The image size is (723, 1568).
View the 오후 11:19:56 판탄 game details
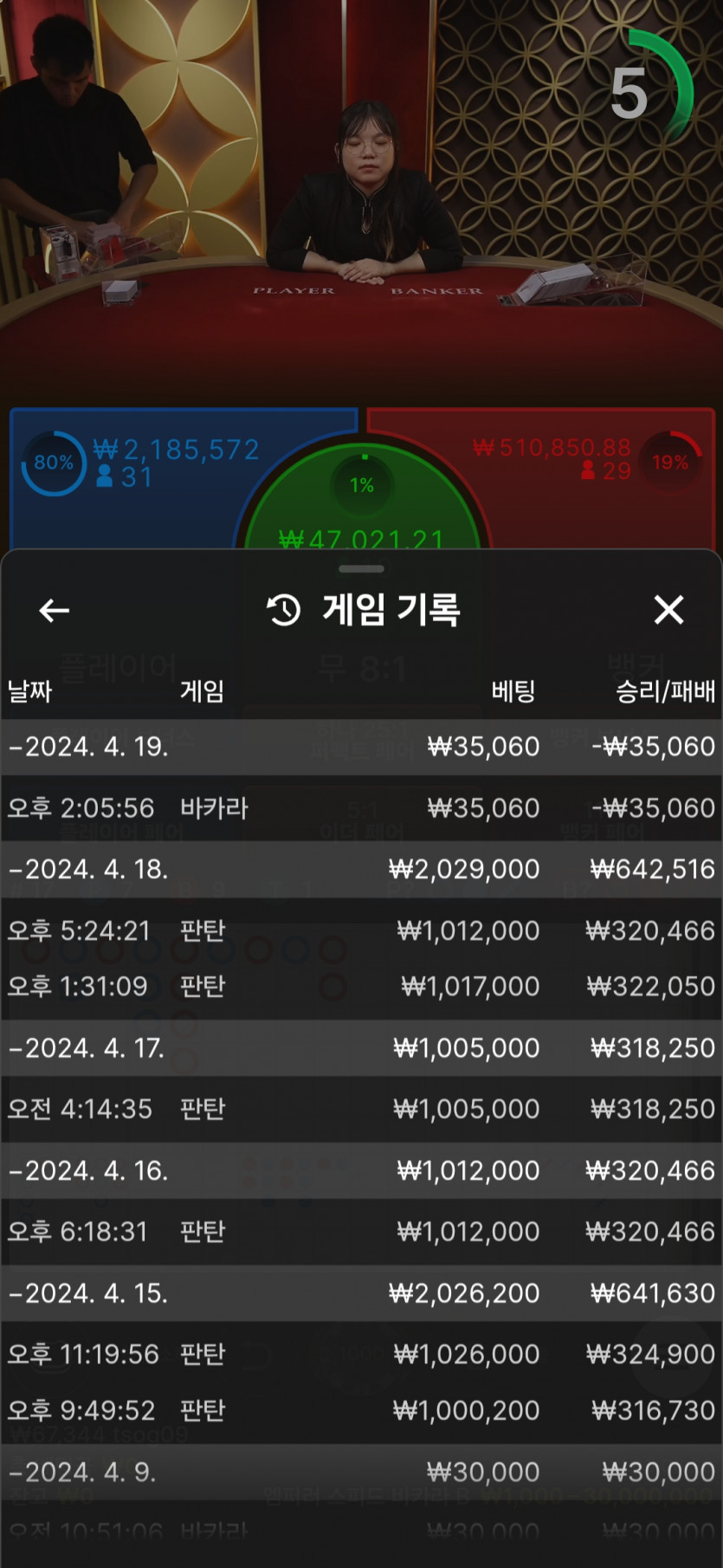361,1355
